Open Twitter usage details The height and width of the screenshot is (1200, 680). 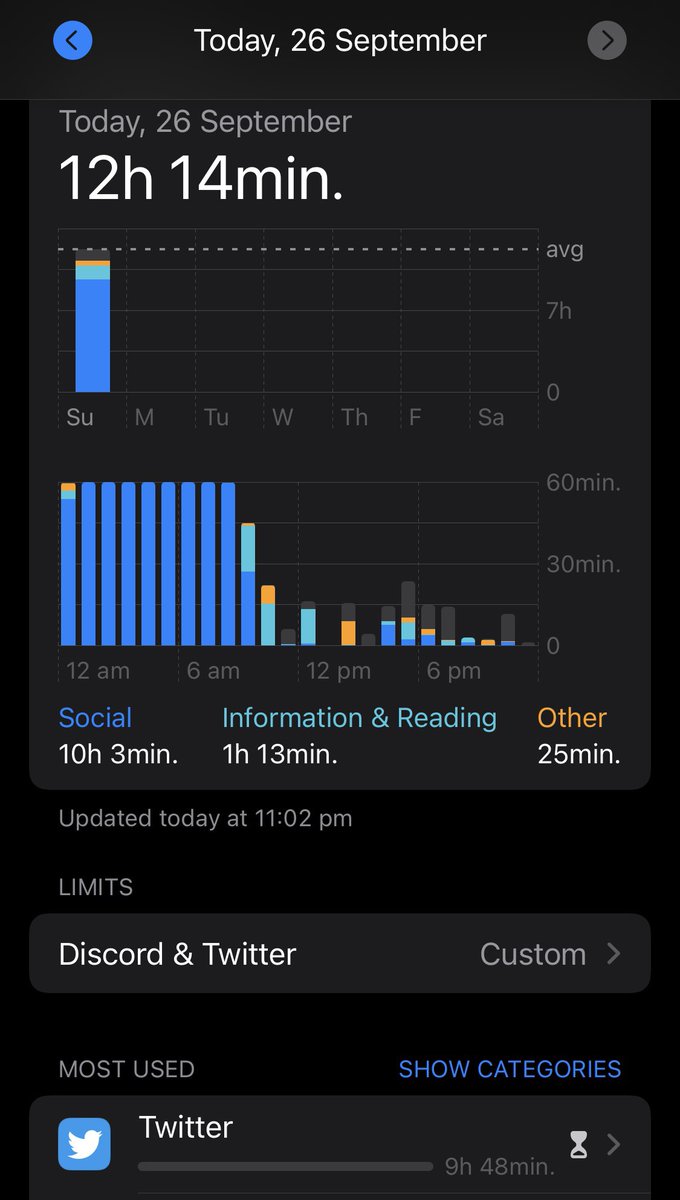coord(340,1146)
